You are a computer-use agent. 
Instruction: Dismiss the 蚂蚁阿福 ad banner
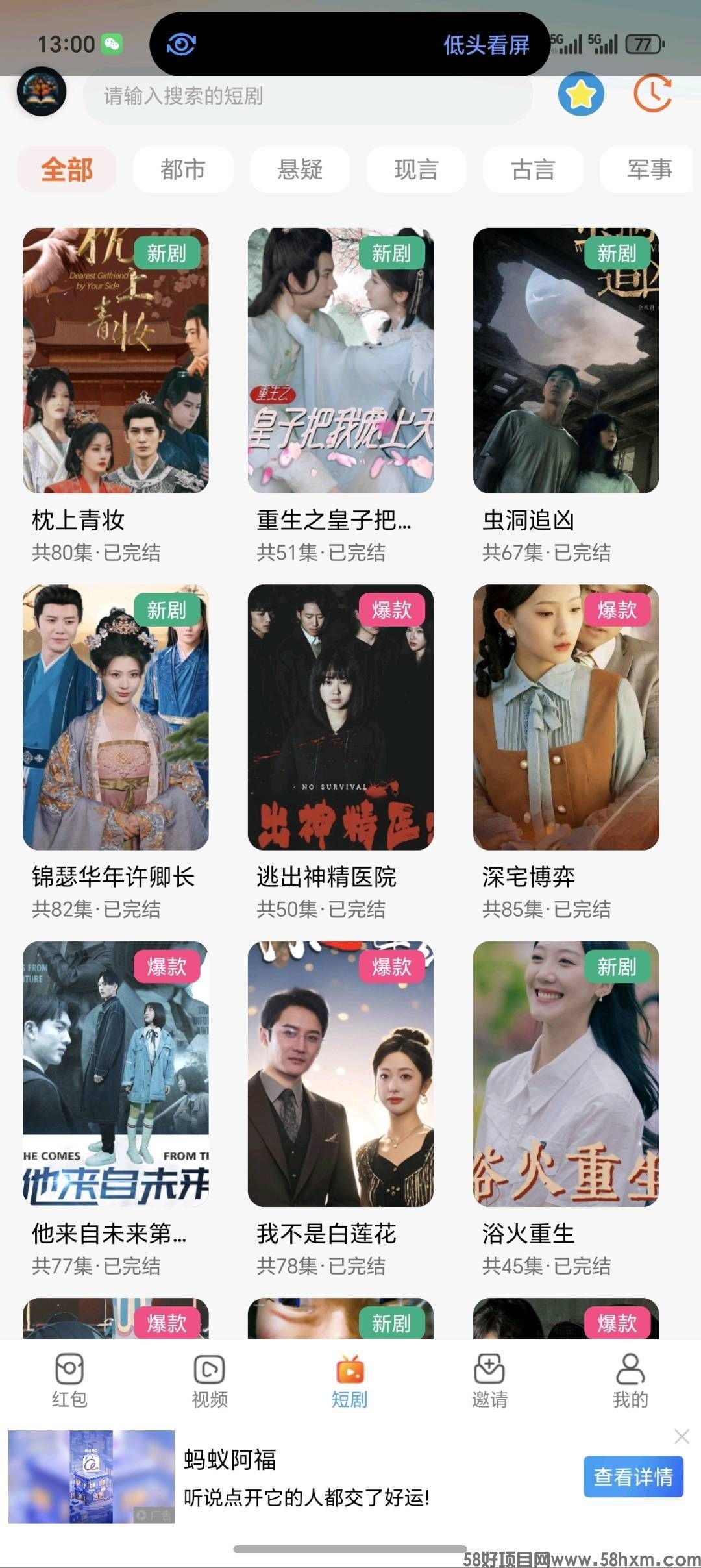pyautogui.click(x=682, y=1436)
